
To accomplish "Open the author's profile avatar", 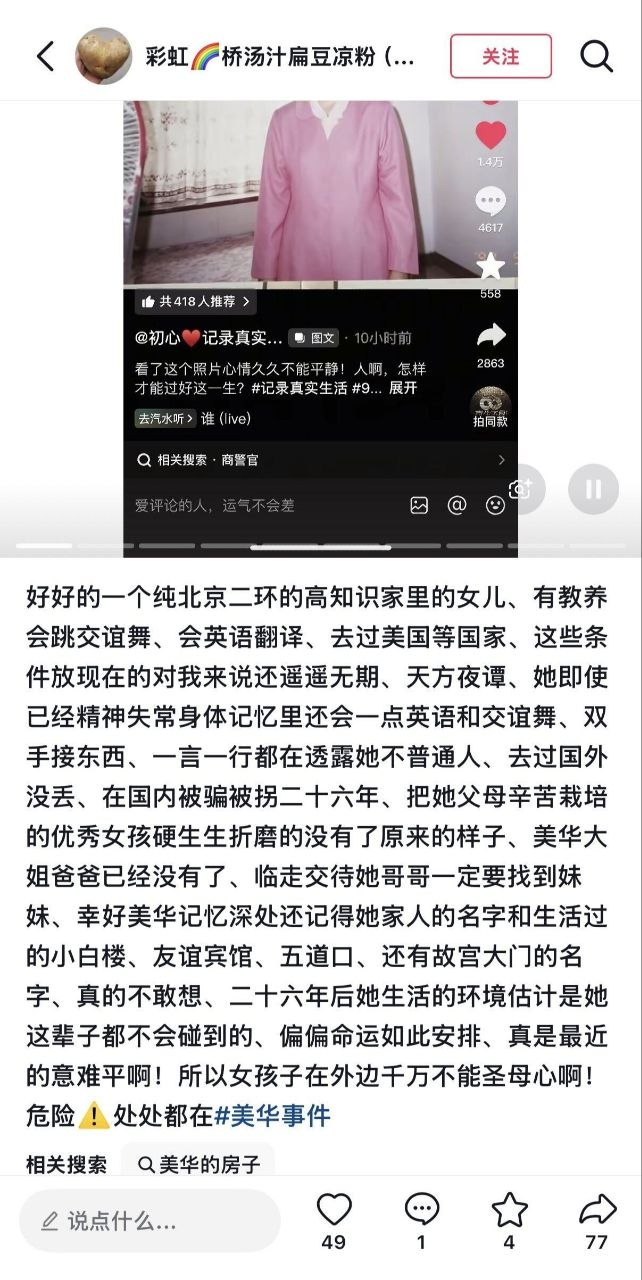I will click(x=105, y=56).
